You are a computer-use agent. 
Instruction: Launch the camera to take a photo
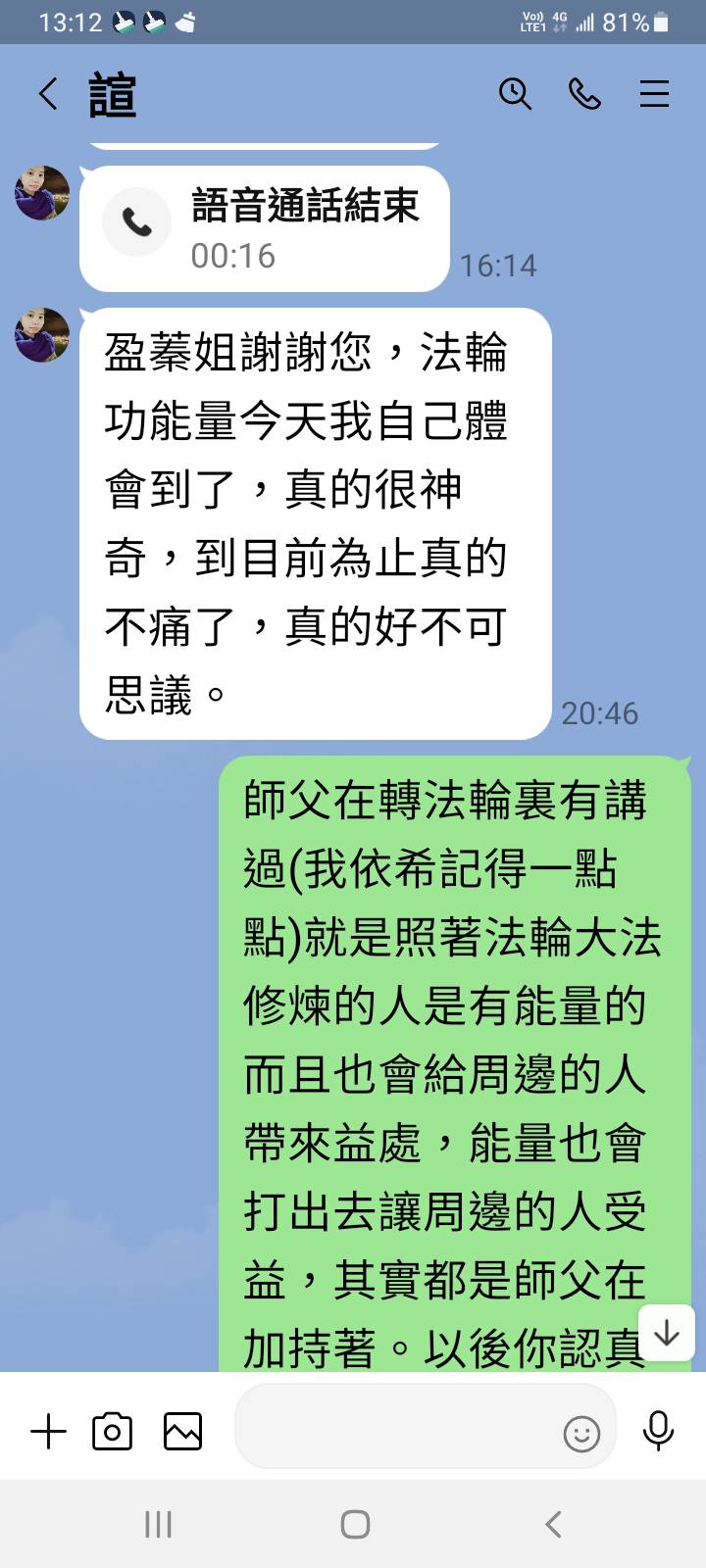point(112,1432)
